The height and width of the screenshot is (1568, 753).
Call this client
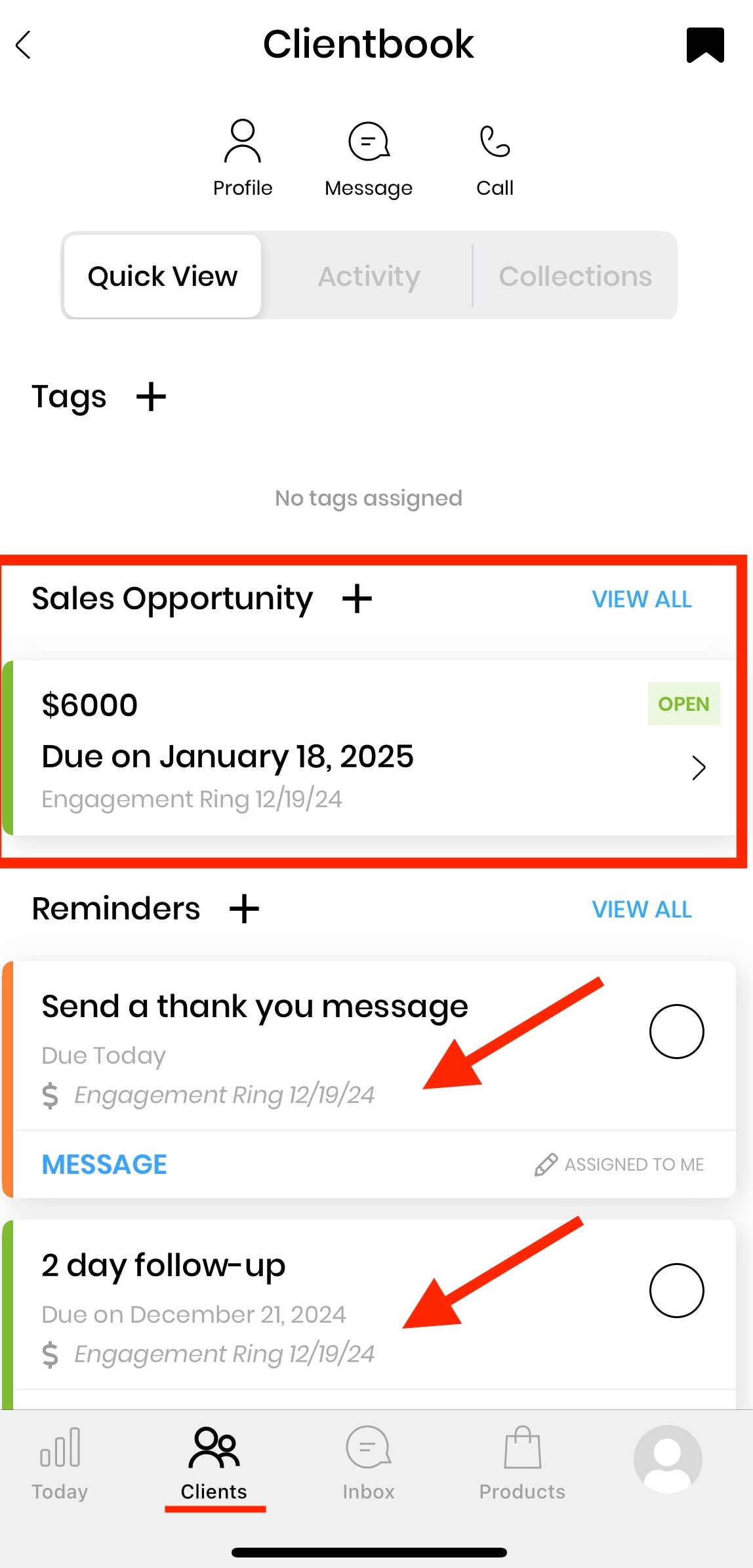click(495, 159)
